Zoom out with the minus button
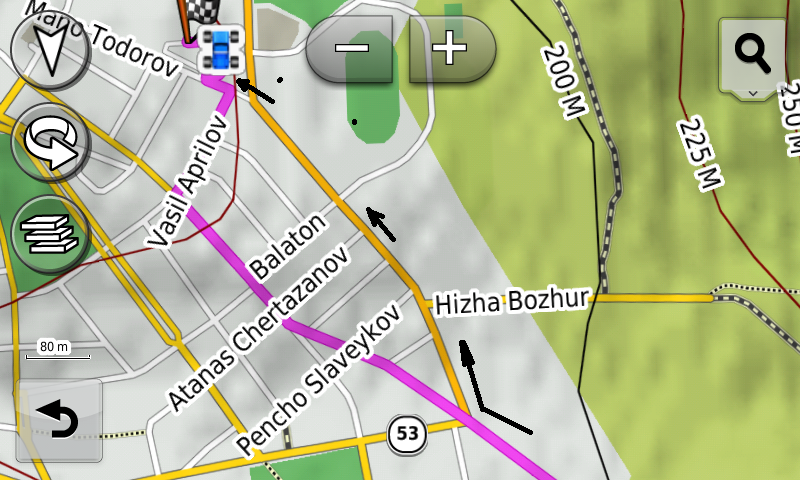This screenshot has height=480, width=800. tap(351, 48)
